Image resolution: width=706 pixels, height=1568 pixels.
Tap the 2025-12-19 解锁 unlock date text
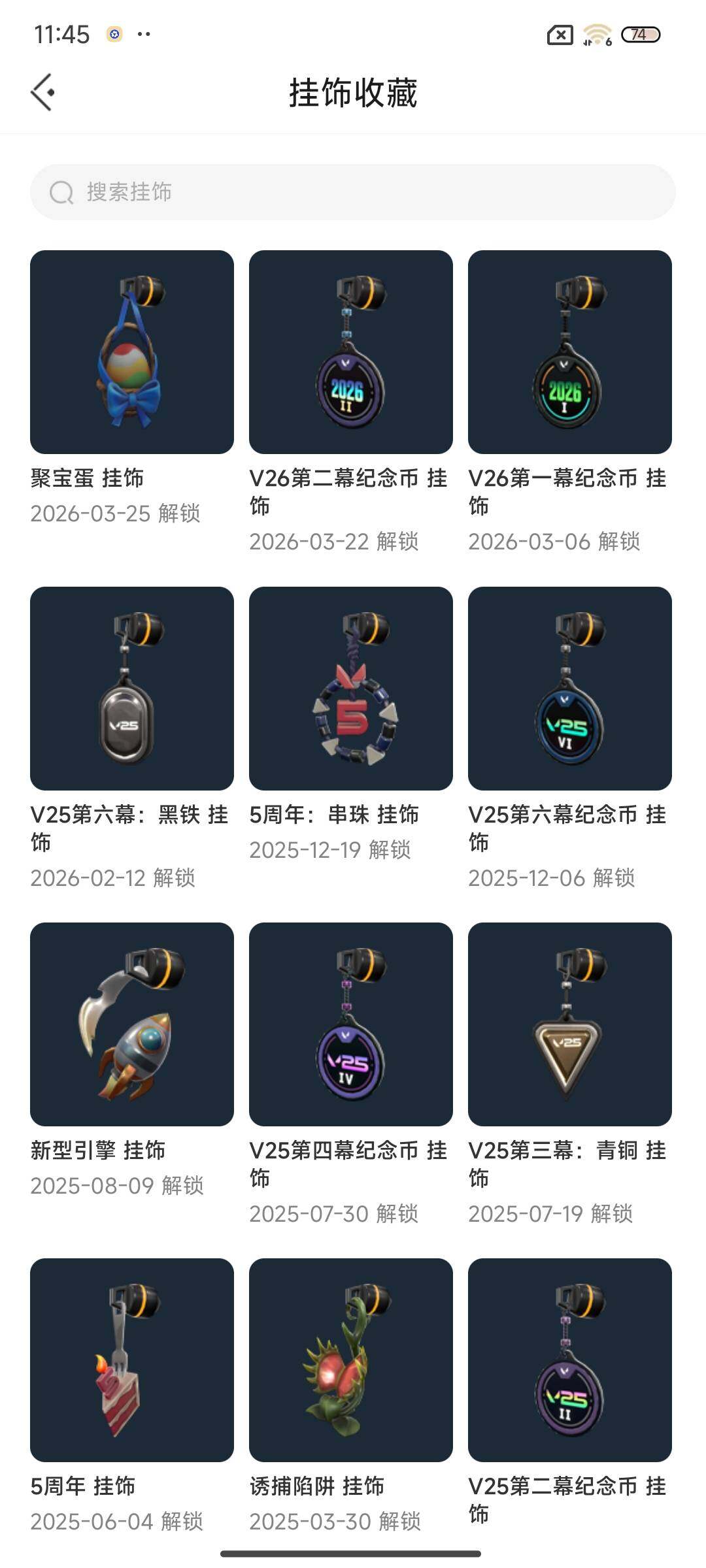point(332,850)
